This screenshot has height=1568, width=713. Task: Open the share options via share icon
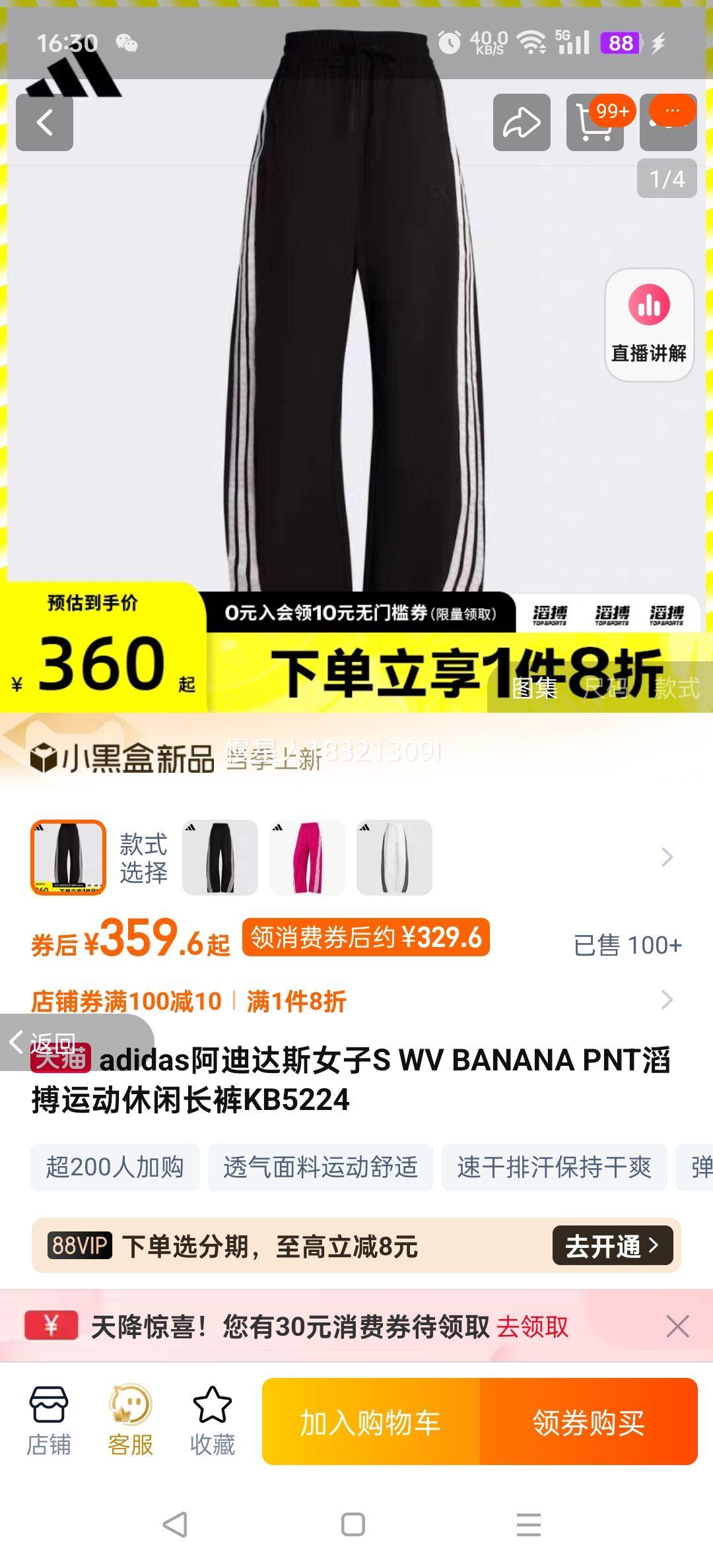[x=521, y=123]
